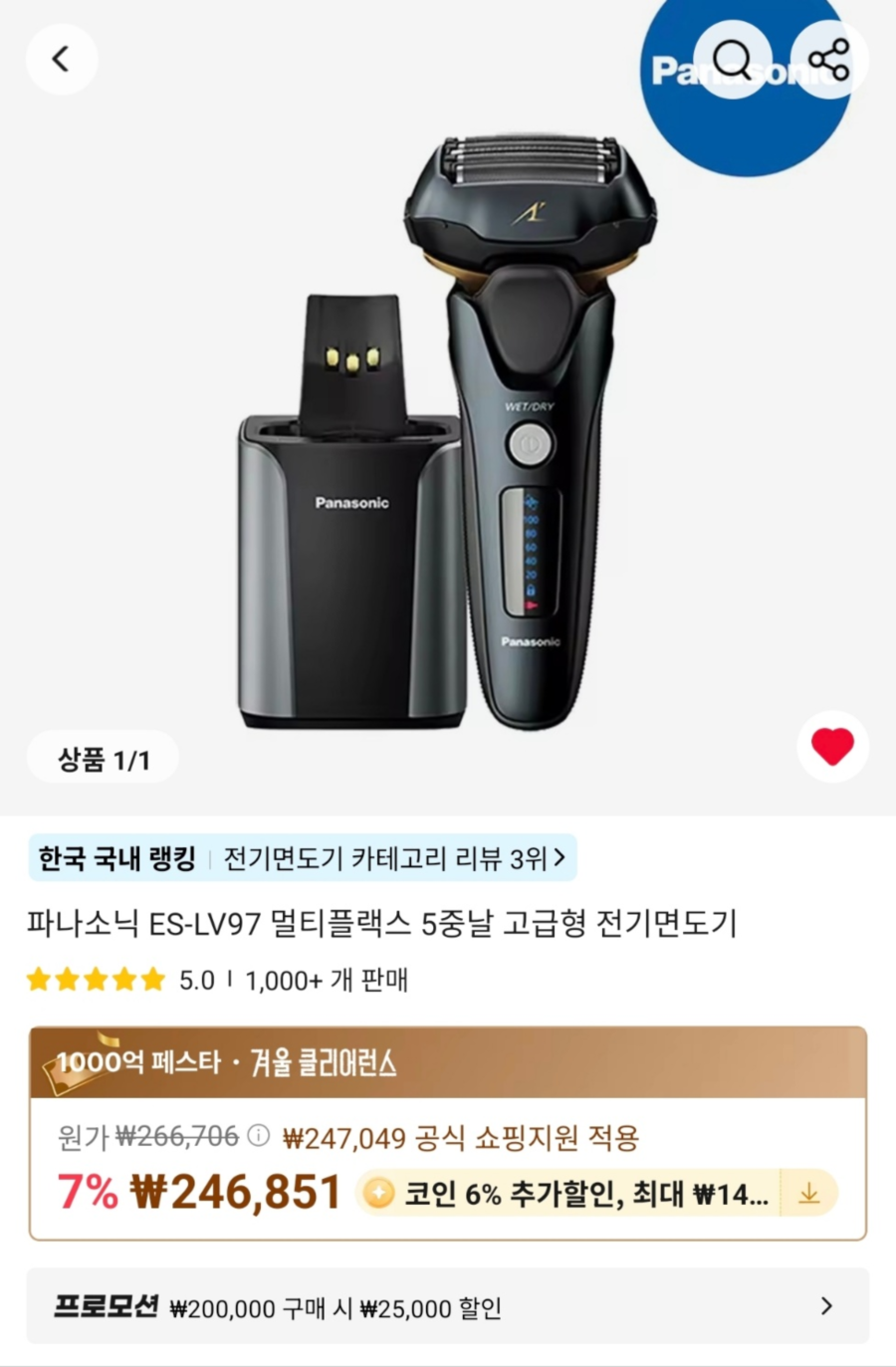The image size is (896, 1367).
Task: Expand the 프로모션 row chevron
Action: 826,1307
